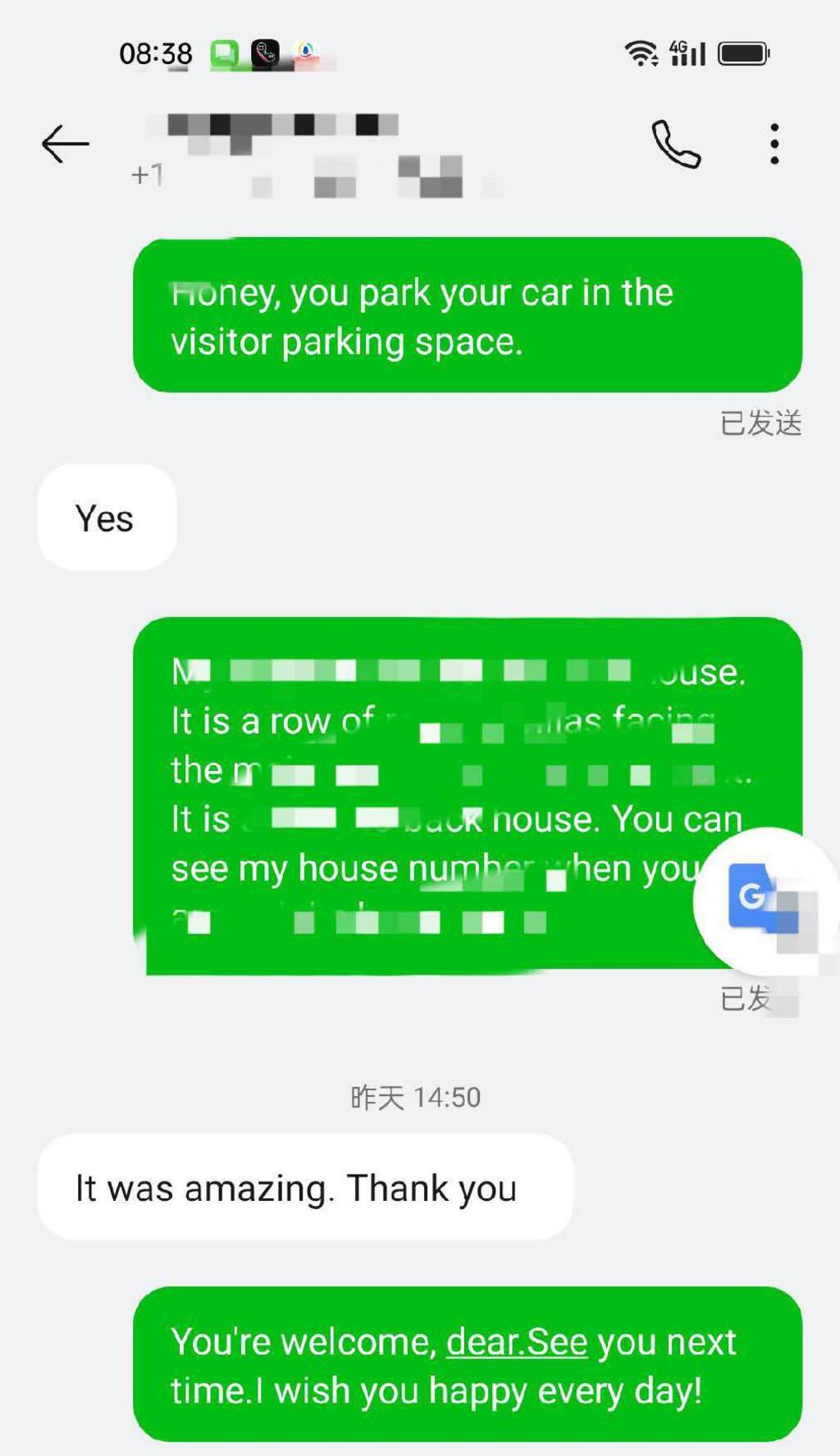Open the underlined dear.See link

tap(517, 1343)
